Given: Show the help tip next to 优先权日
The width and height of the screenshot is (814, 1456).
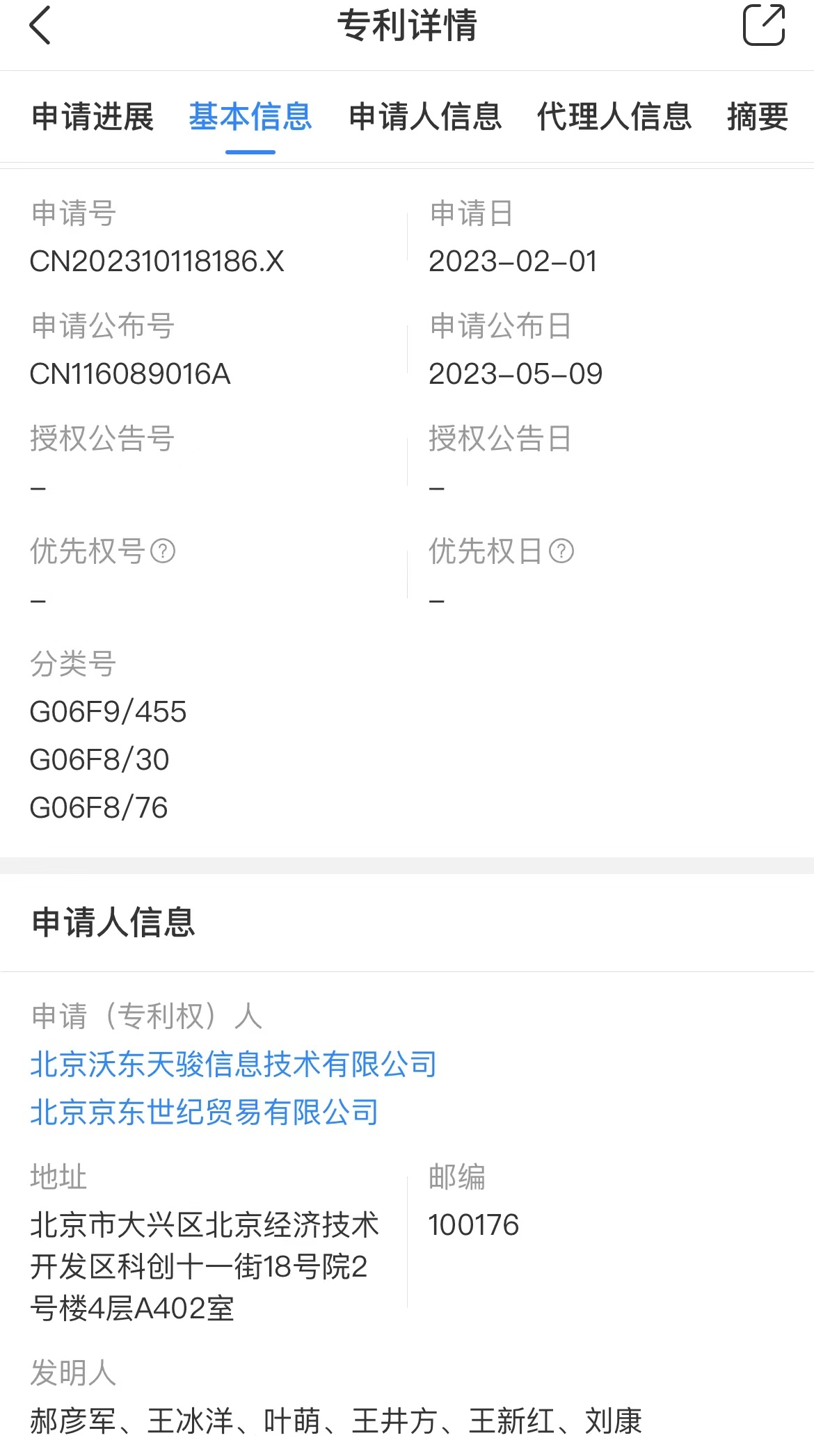Looking at the screenshot, I should (x=561, y=551).
